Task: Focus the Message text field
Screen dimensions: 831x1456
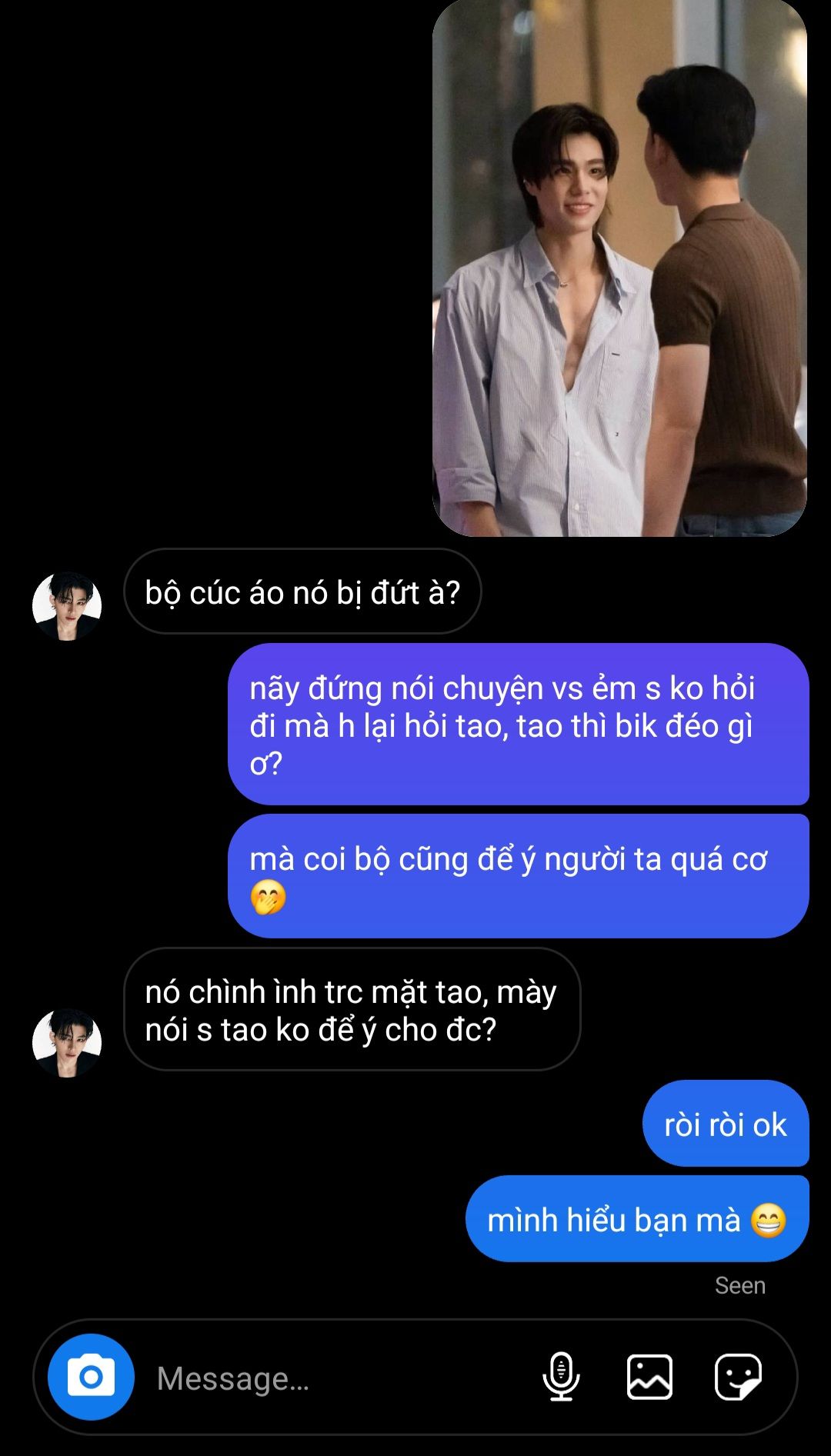Action: [331, 1378]
